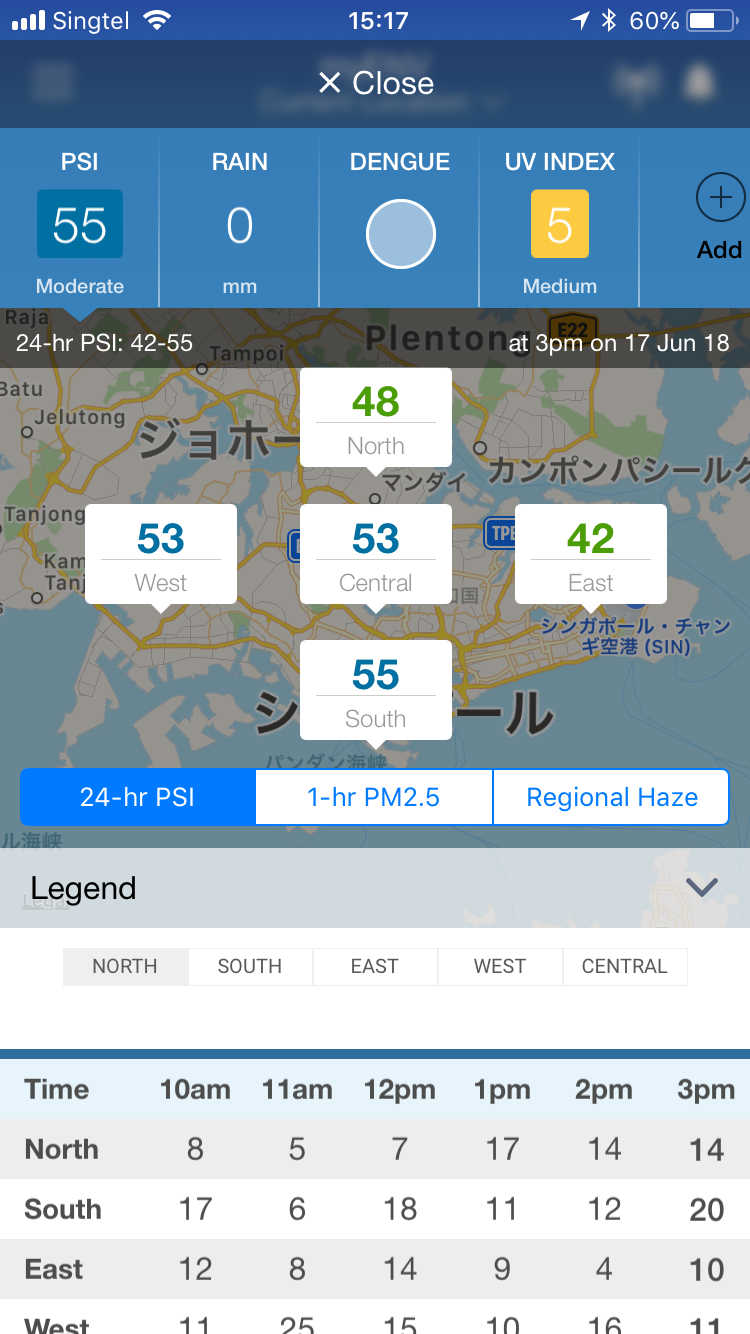Select the NORTH region tab
The width and height of the screenshot is (750, 1334).
[x=125, y=966]
